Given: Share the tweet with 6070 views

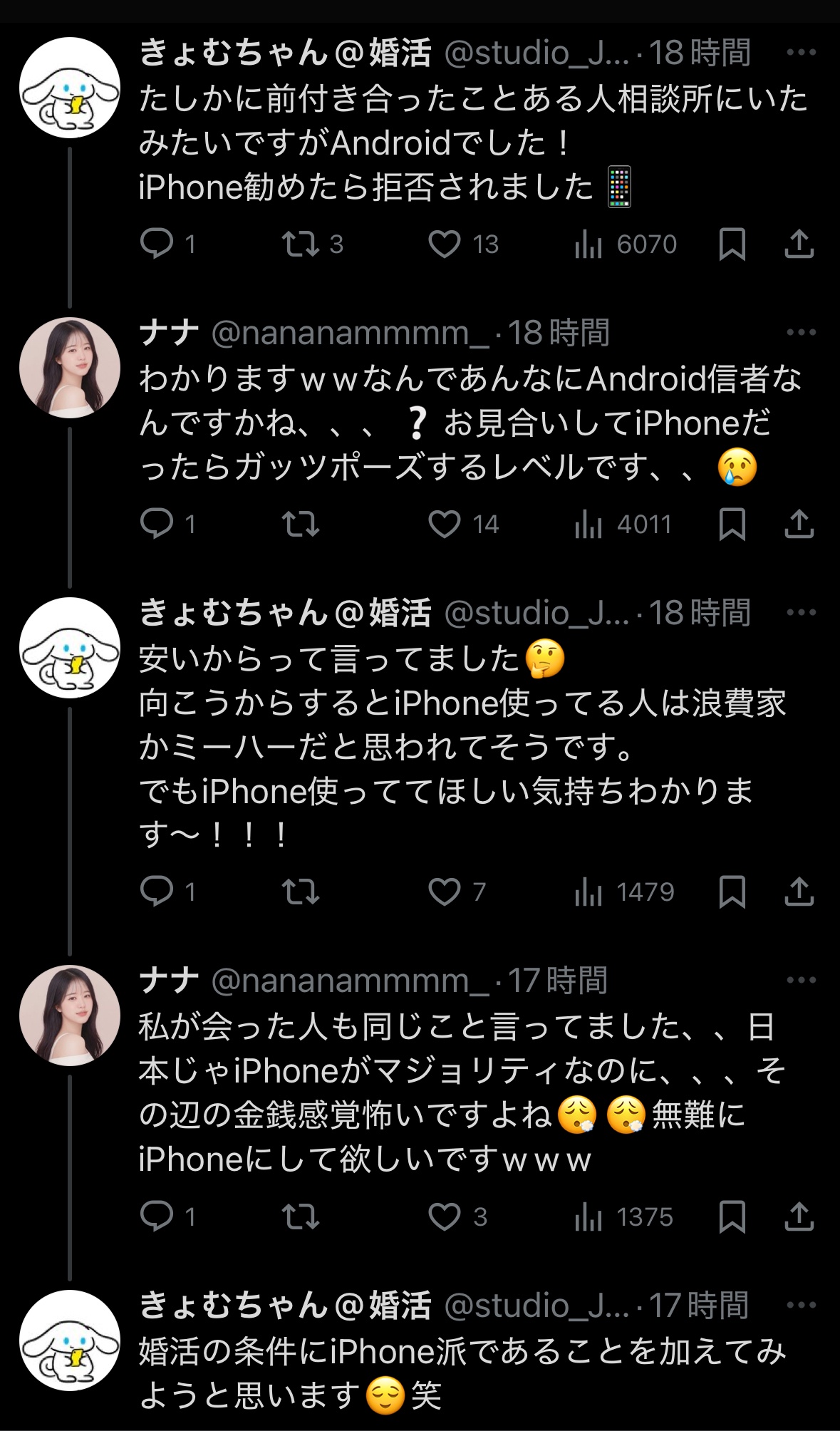Looking at the screenshot, I should [799, 244].
